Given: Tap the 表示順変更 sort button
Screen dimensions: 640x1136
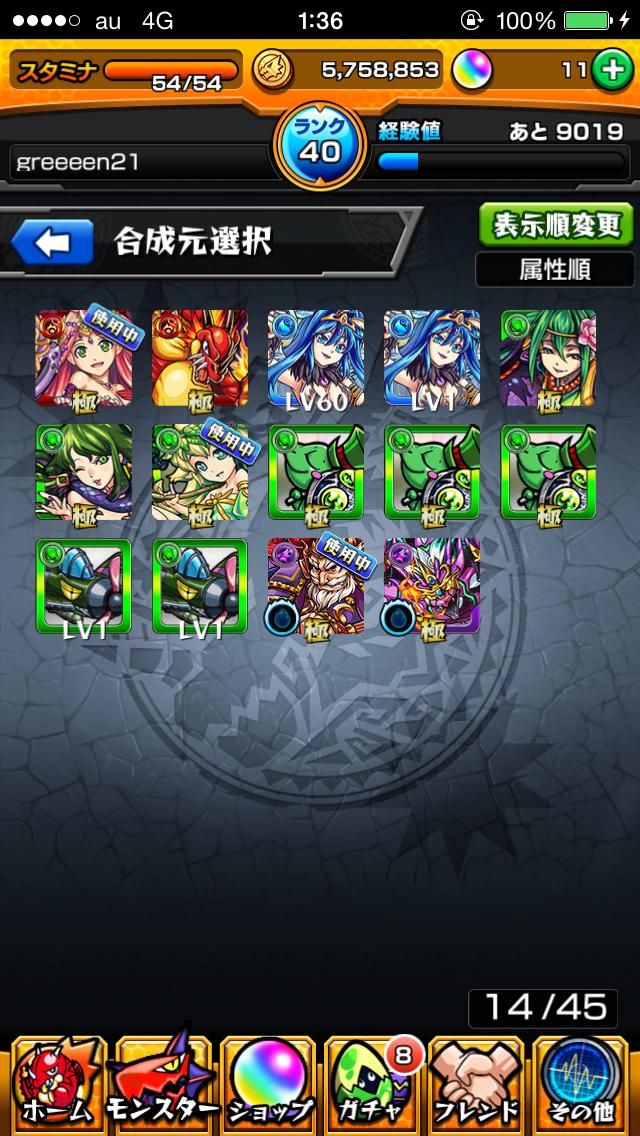Looking at the screenshot, I should tap(556, 225).
